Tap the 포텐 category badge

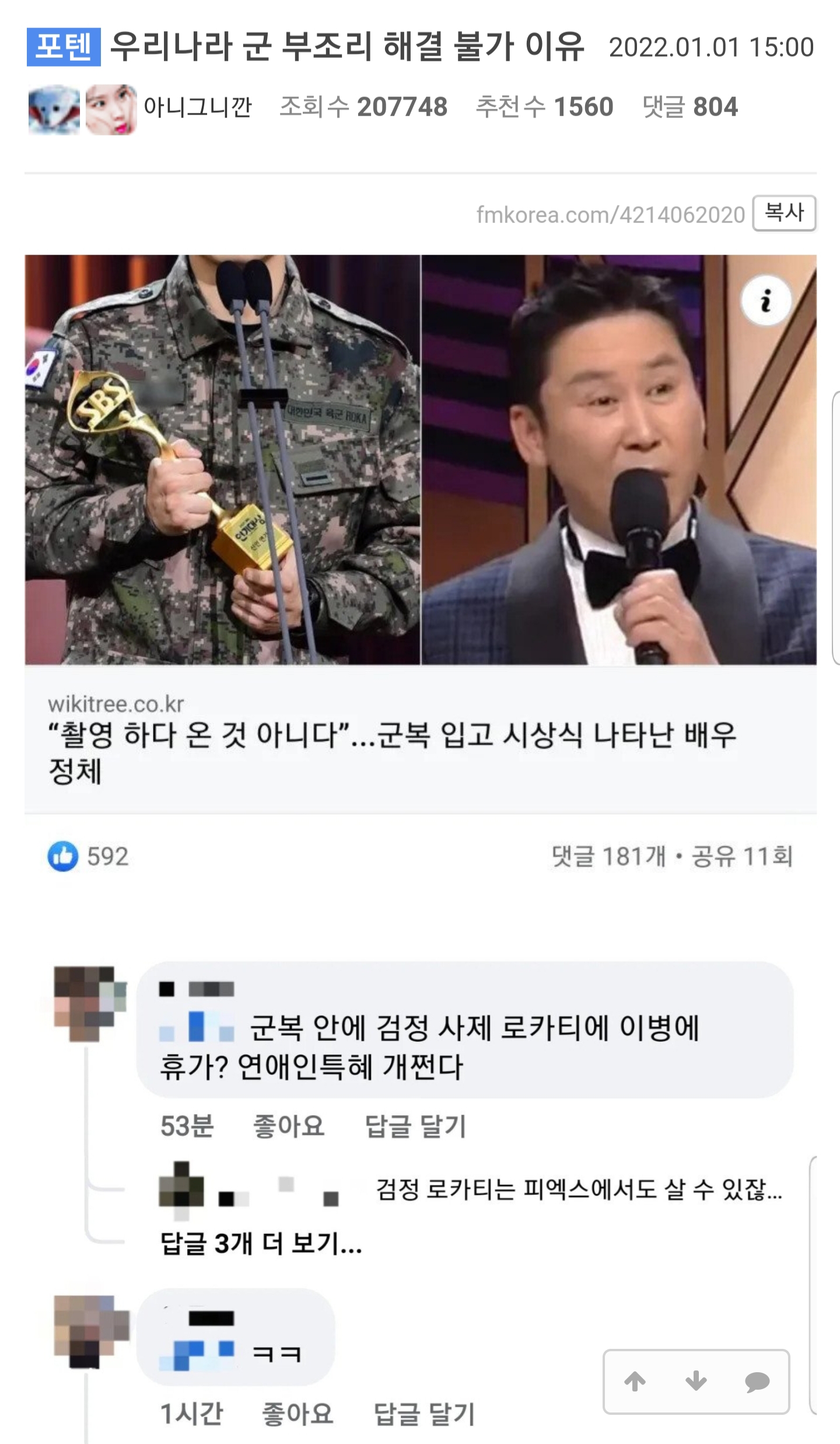coord(64,47)
